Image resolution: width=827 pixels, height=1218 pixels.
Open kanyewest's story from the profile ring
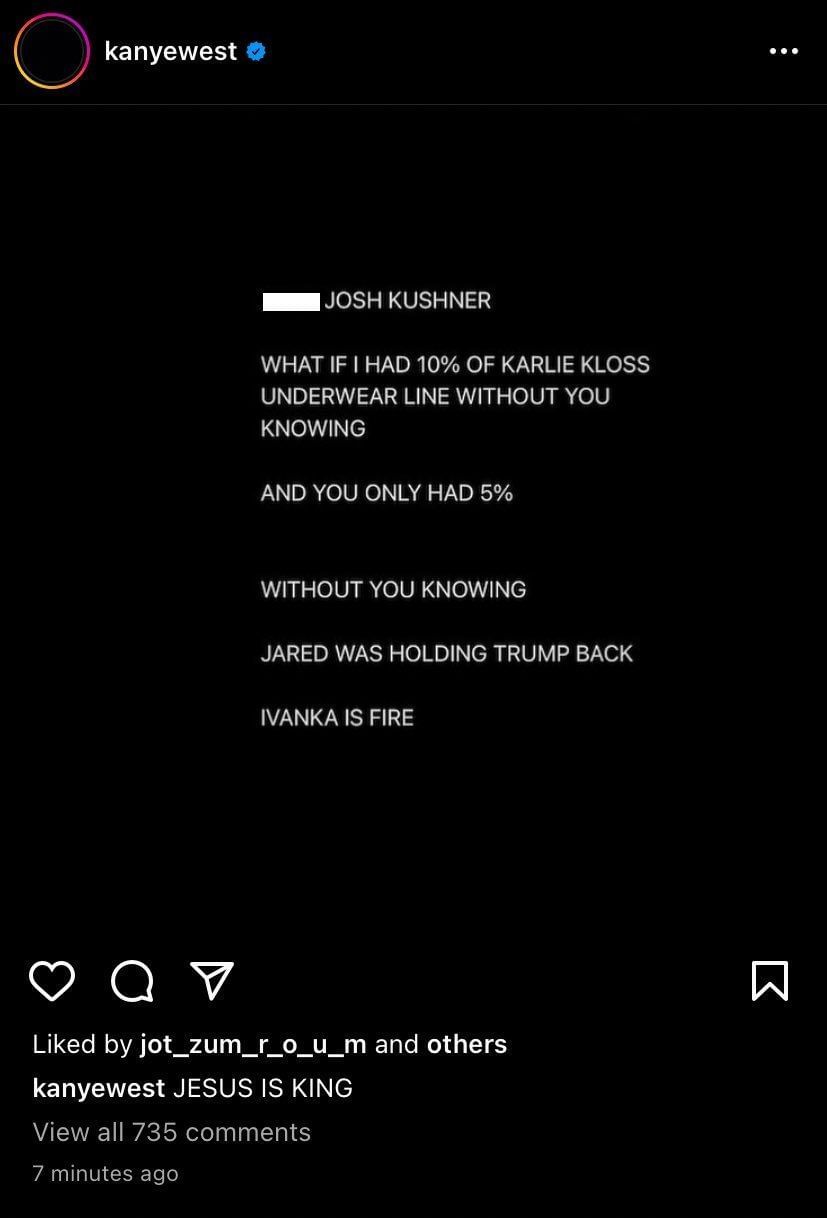point(51,51)
